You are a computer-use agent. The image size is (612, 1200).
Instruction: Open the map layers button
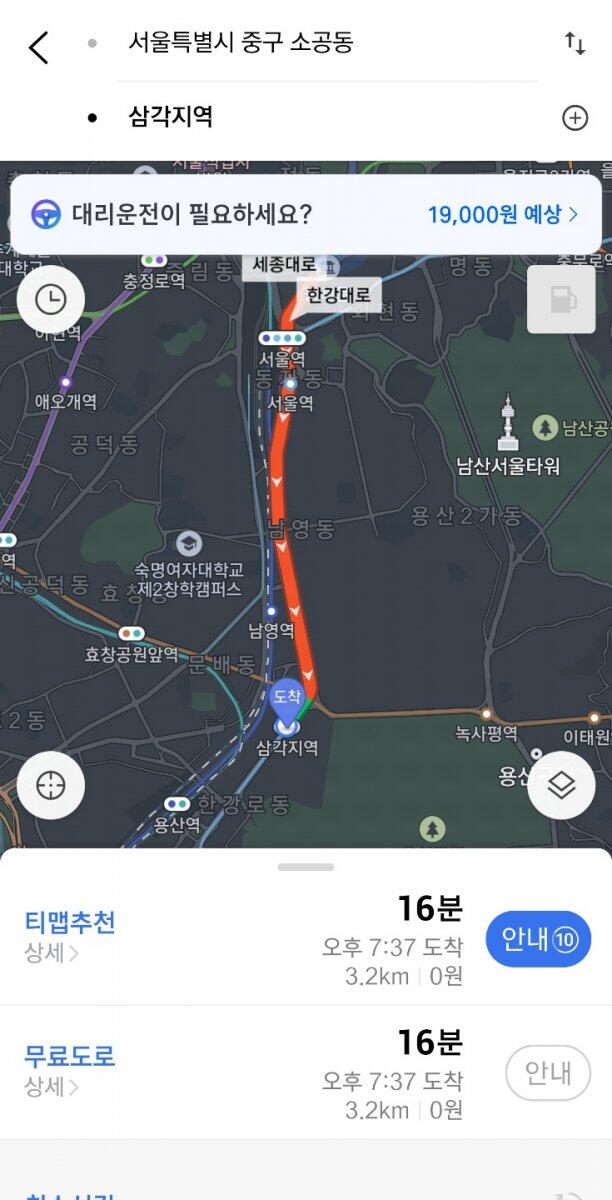(561, 786)
